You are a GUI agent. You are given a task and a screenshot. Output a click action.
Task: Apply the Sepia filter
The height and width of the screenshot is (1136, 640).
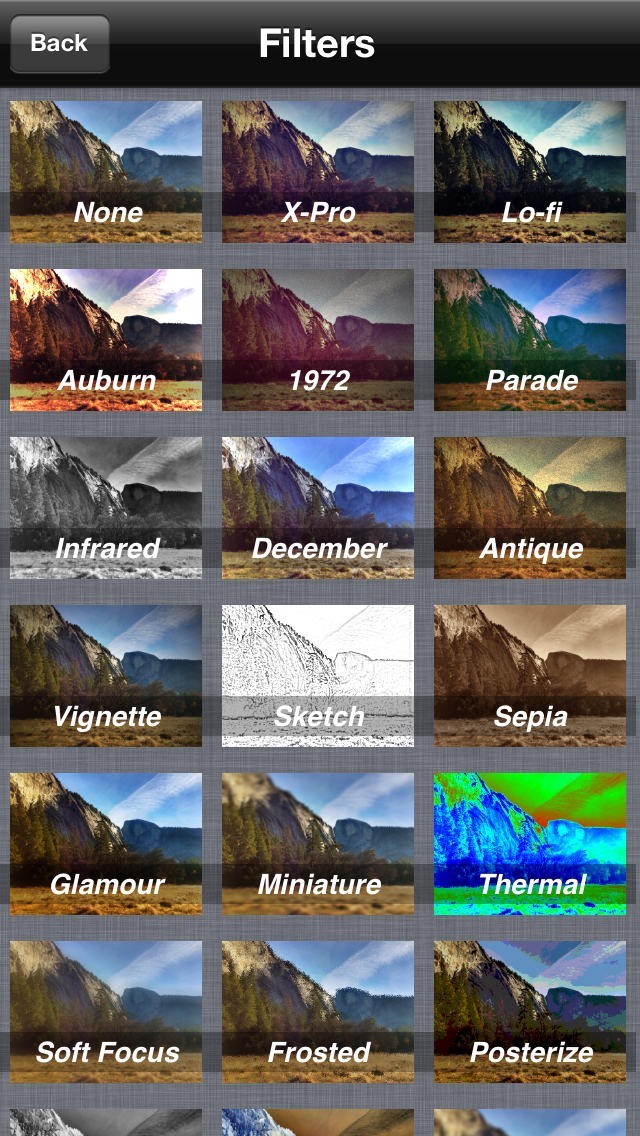[530, 675]
